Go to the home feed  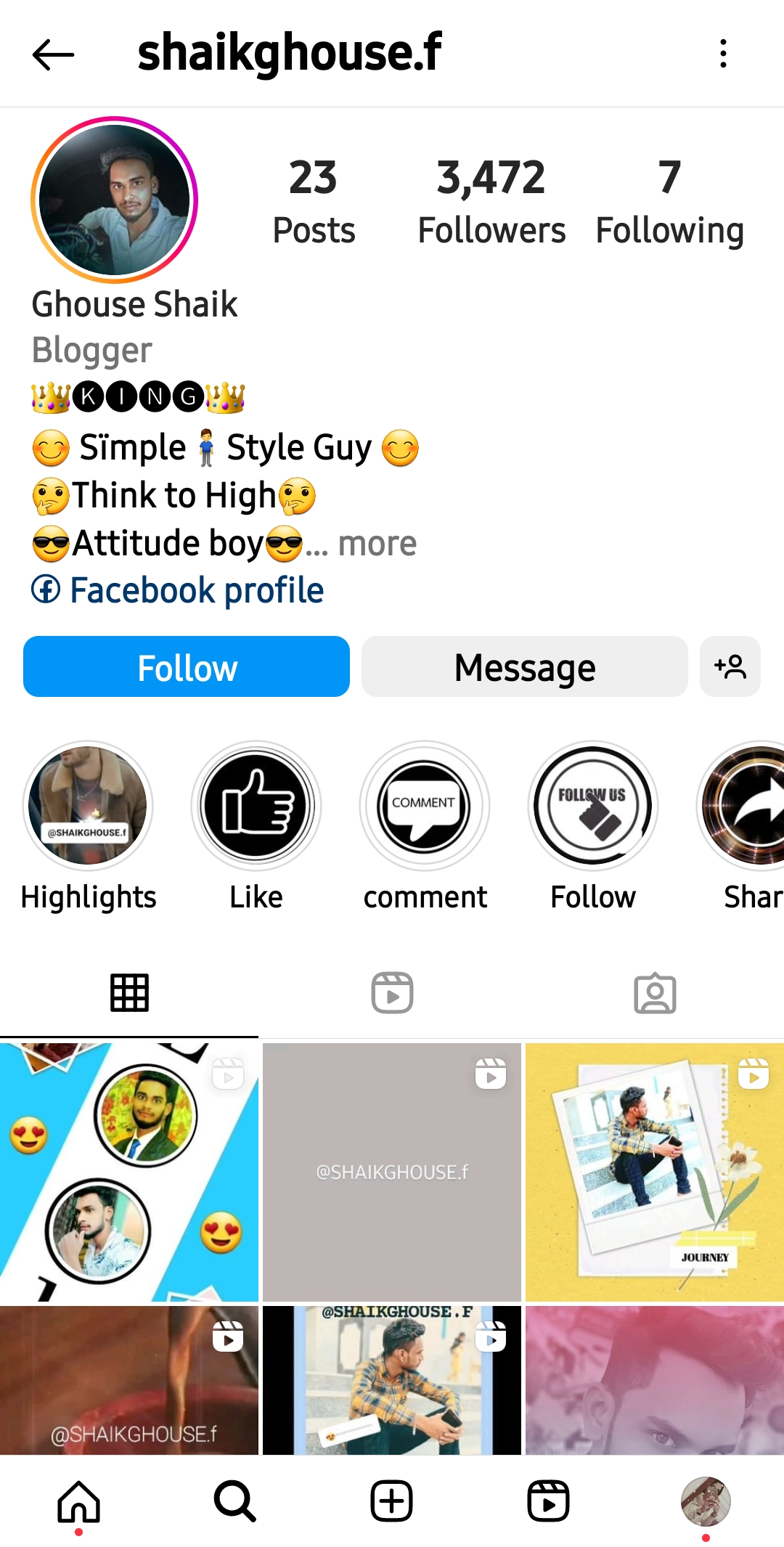pyautogui.click(x=78, y=1501)
